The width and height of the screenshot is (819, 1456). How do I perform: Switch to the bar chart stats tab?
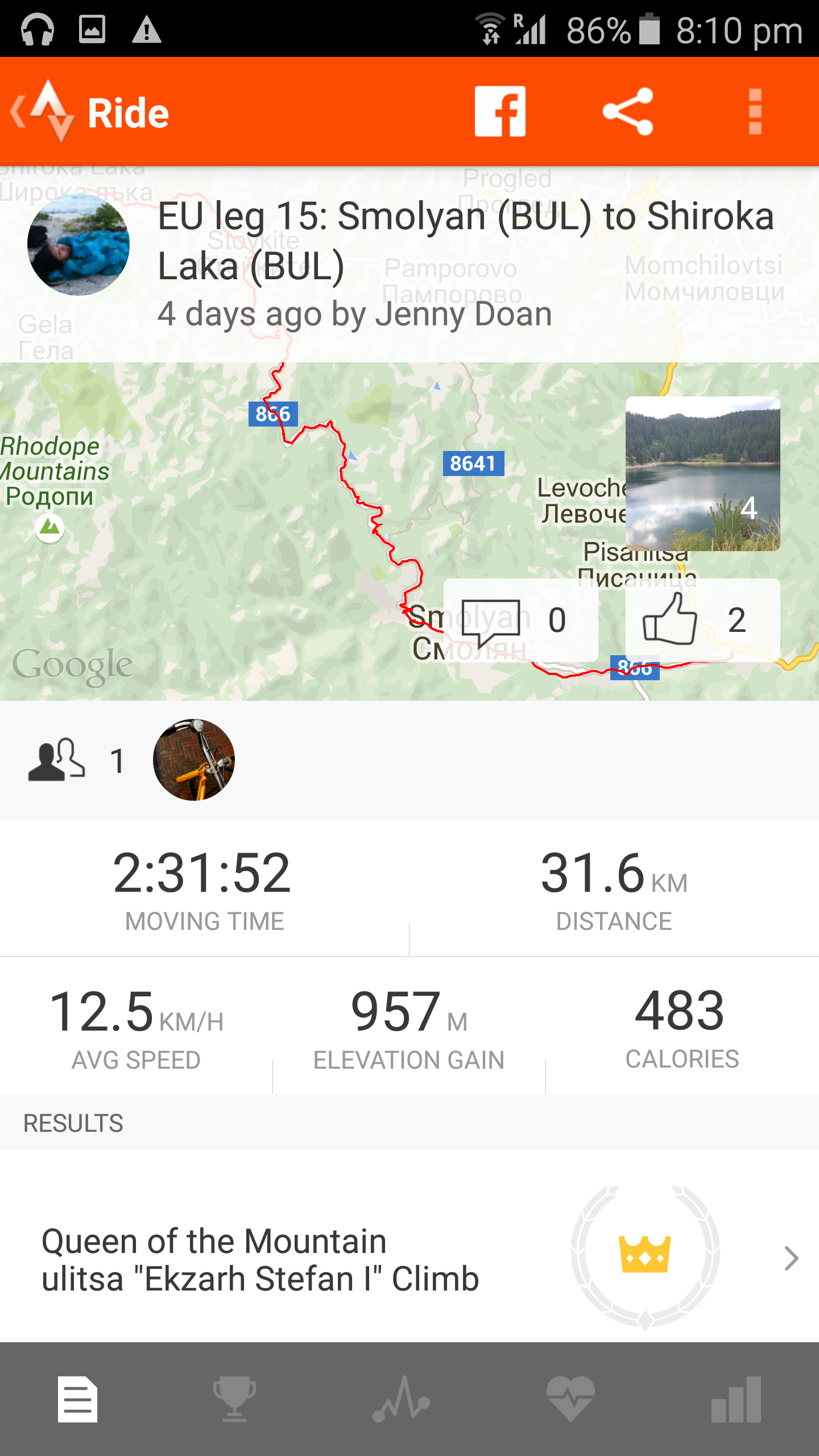click(x=736, y=1399)
